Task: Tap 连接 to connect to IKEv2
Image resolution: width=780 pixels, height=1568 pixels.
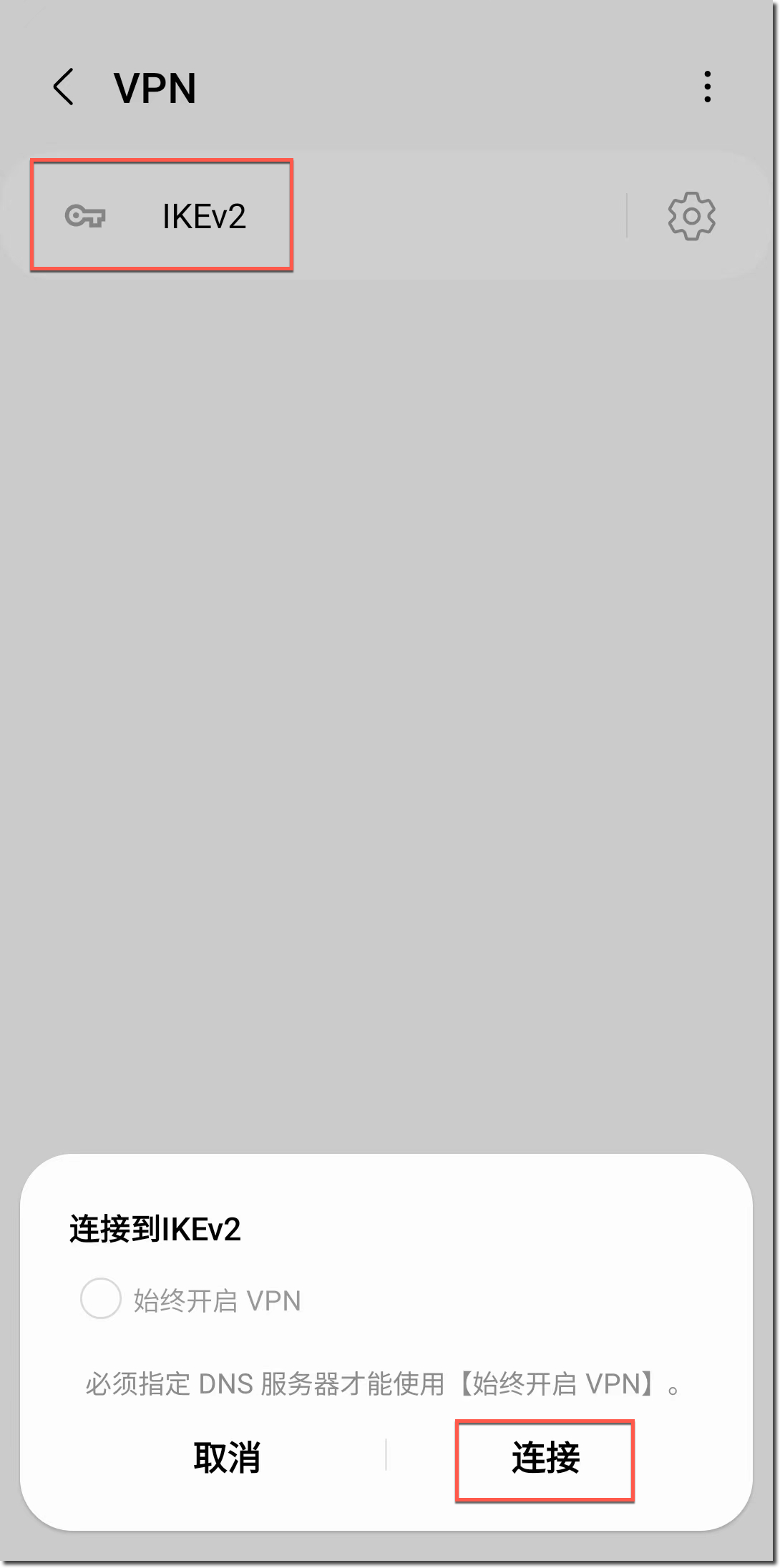Action: pos(545,1456)
